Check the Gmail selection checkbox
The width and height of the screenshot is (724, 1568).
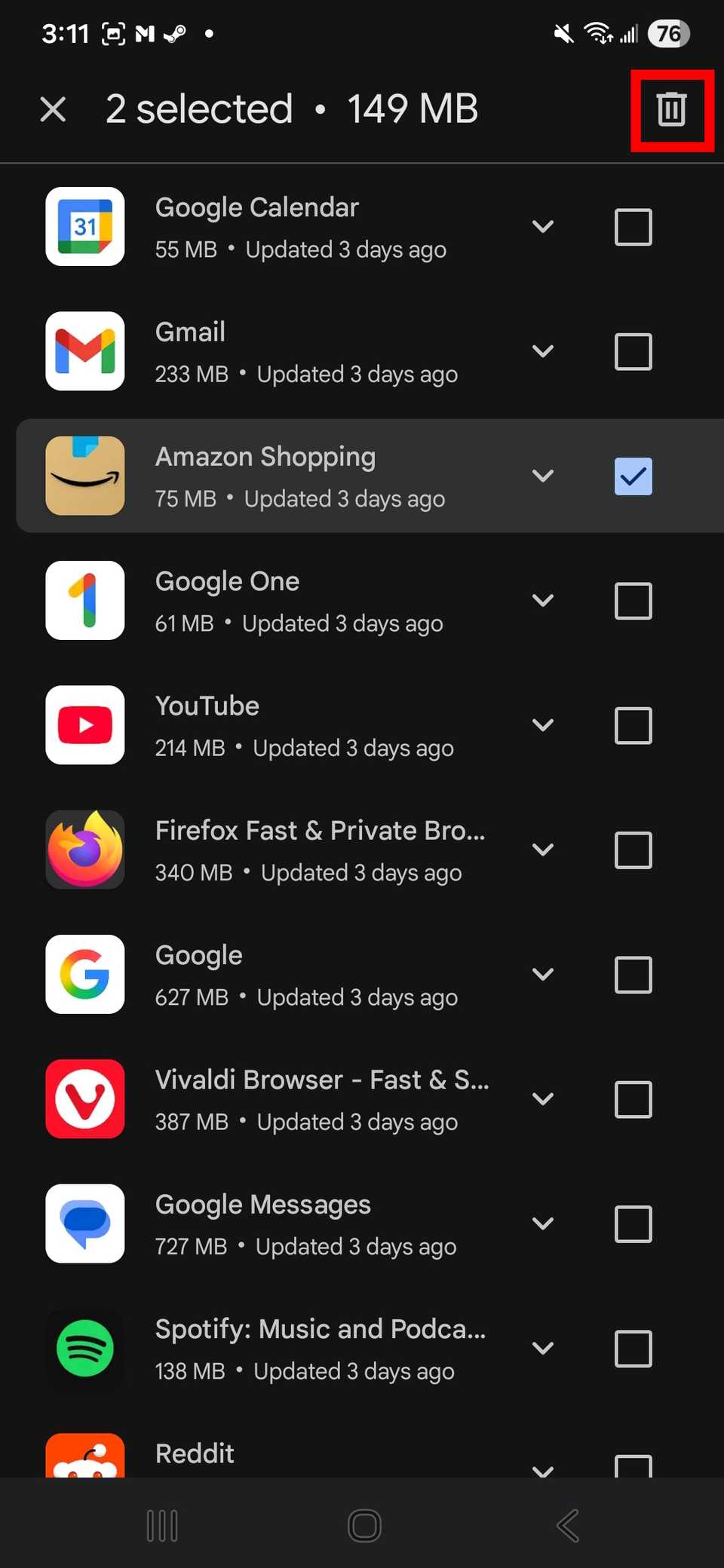click(x=633, y=351)
